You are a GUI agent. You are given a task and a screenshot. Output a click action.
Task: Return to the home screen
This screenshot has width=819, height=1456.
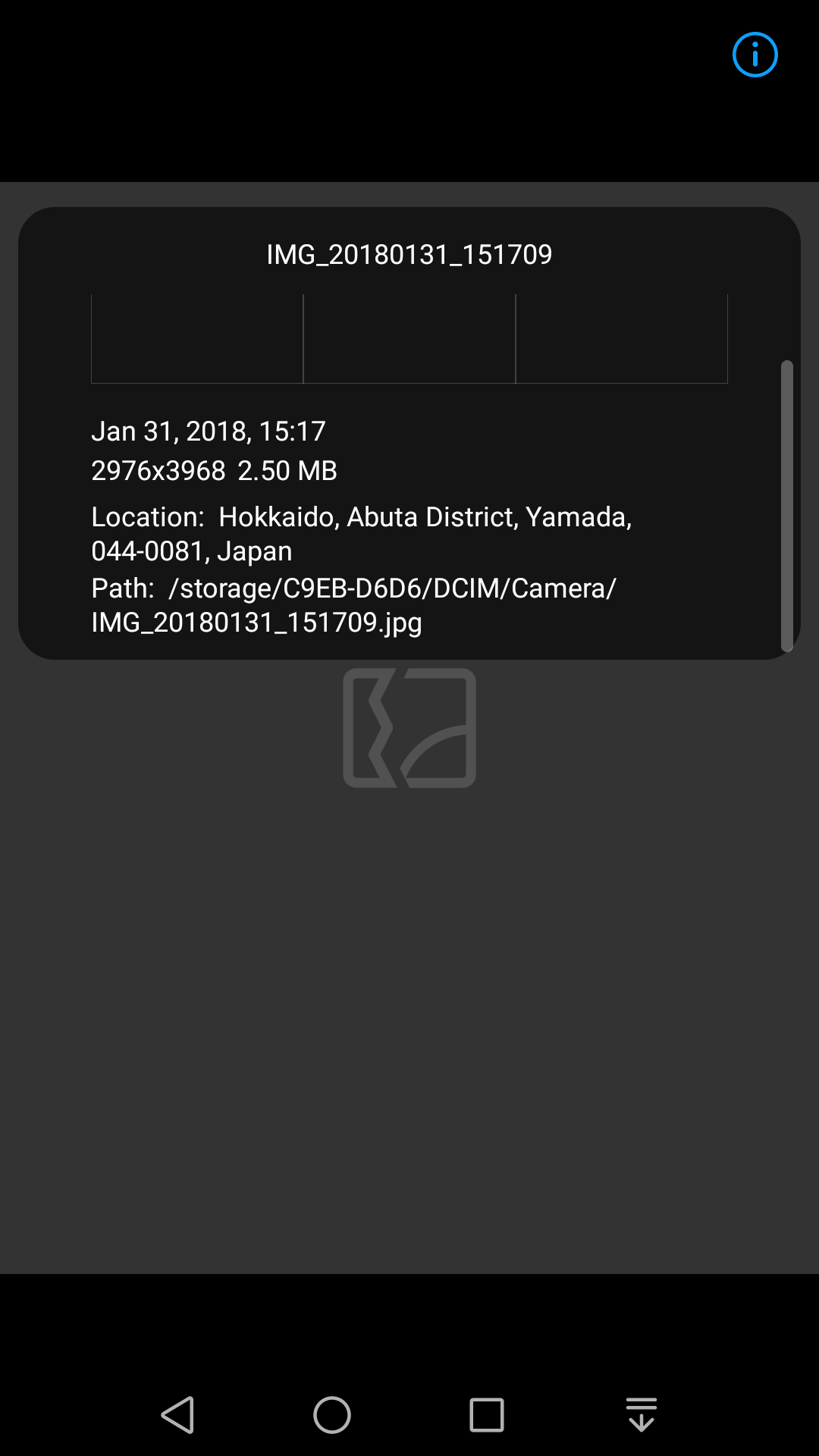332,1415
